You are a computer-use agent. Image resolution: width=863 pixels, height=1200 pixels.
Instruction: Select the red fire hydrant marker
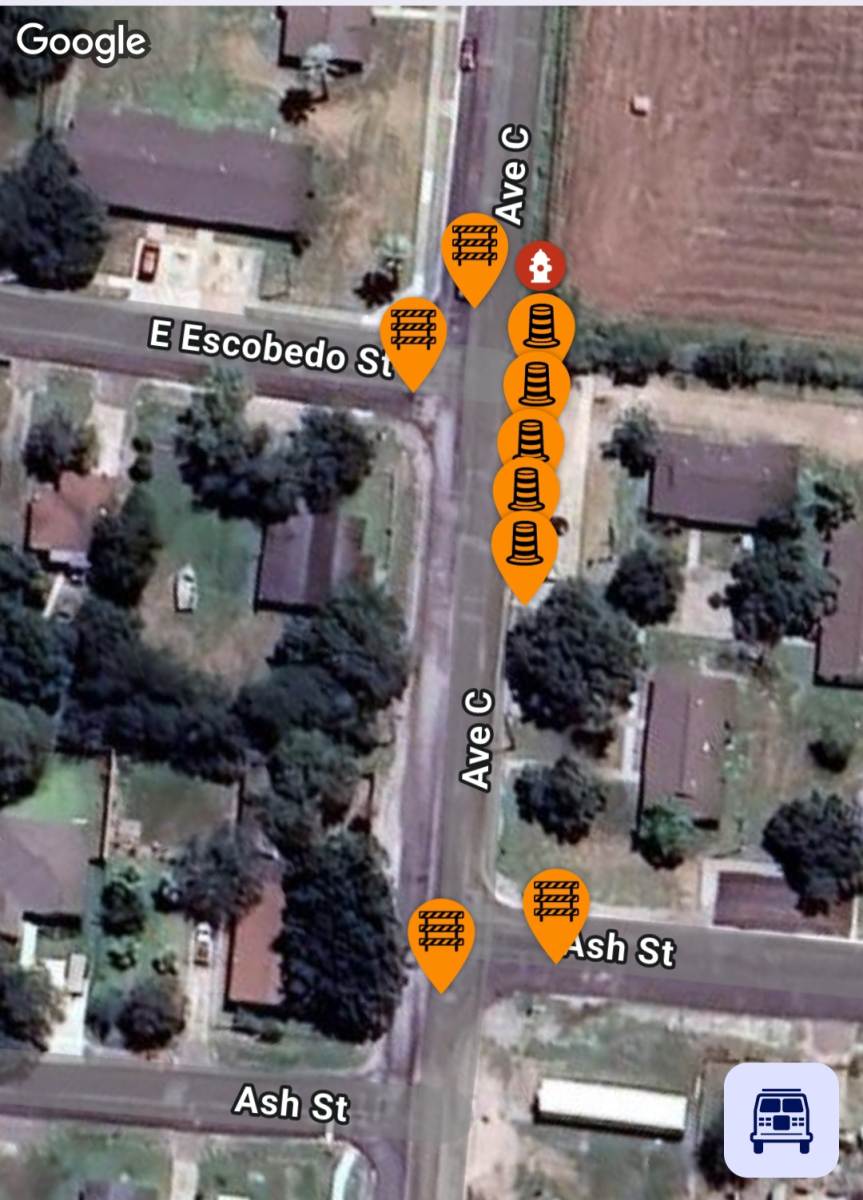[540, 266]
